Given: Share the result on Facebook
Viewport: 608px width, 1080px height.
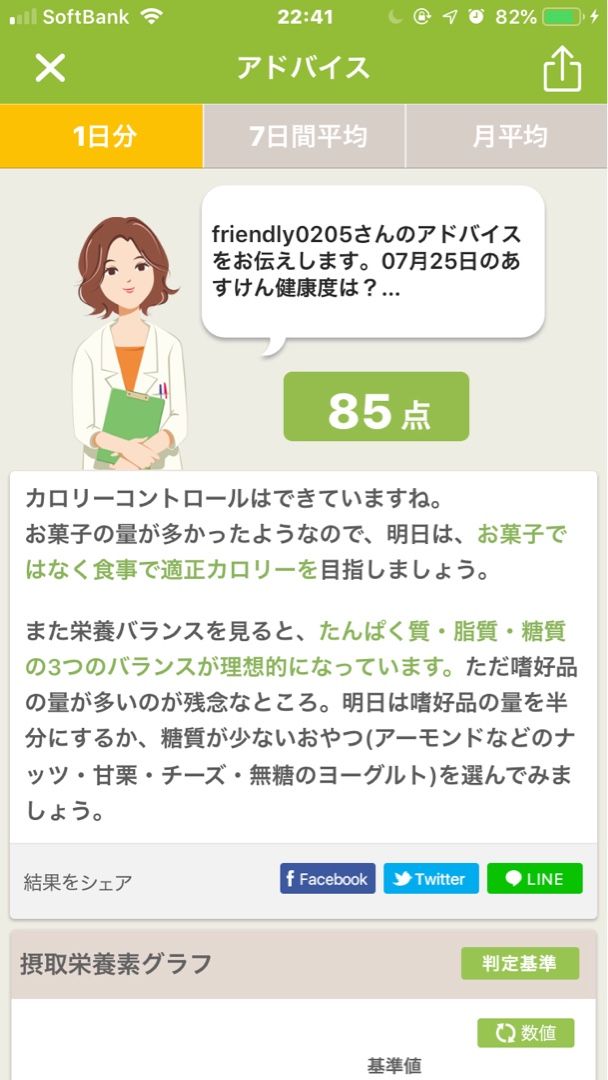Looking at the screenshot, I should 327,879.
